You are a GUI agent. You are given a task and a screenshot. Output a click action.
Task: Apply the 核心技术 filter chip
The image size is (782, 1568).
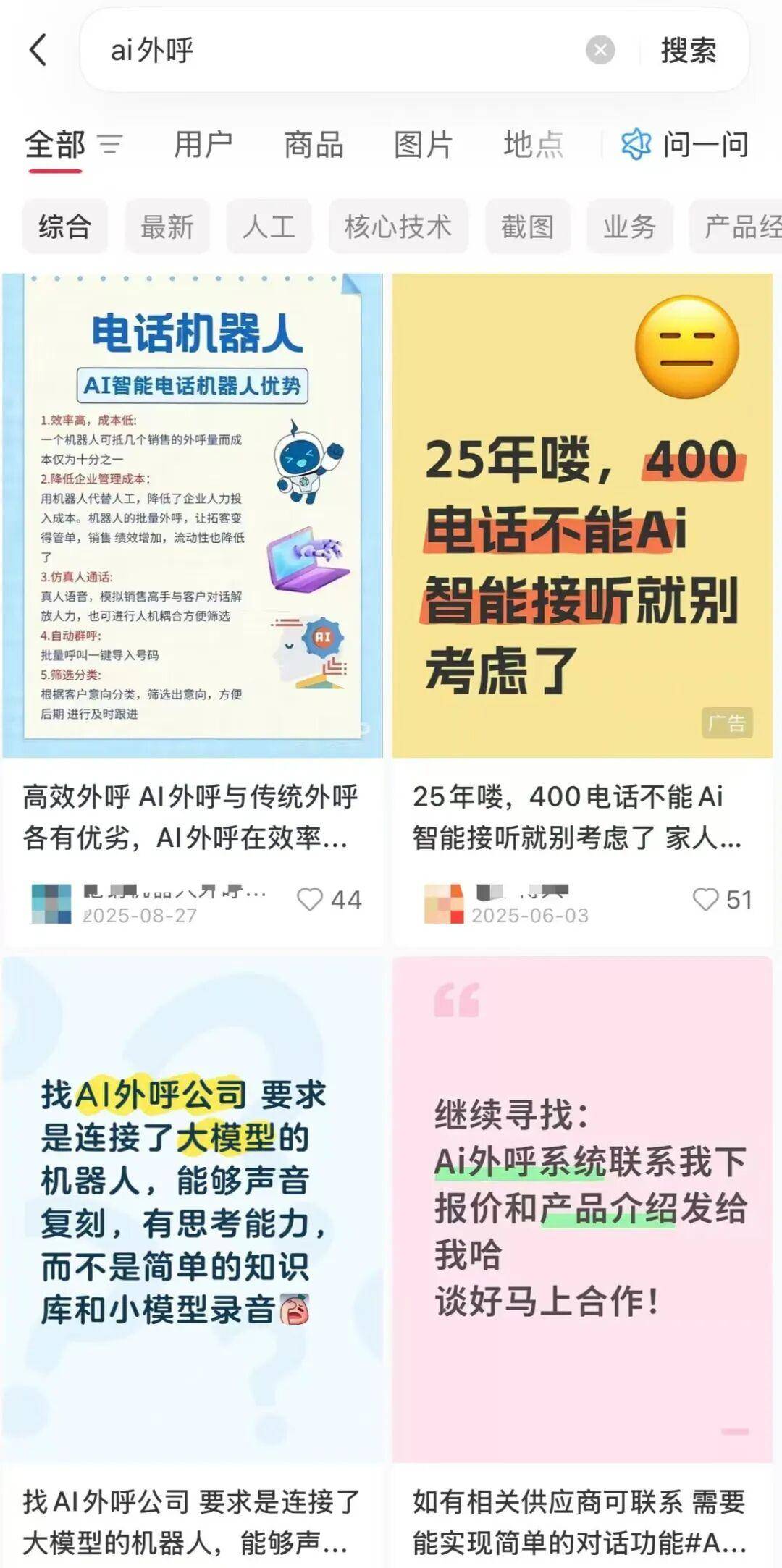click(398, 227)
